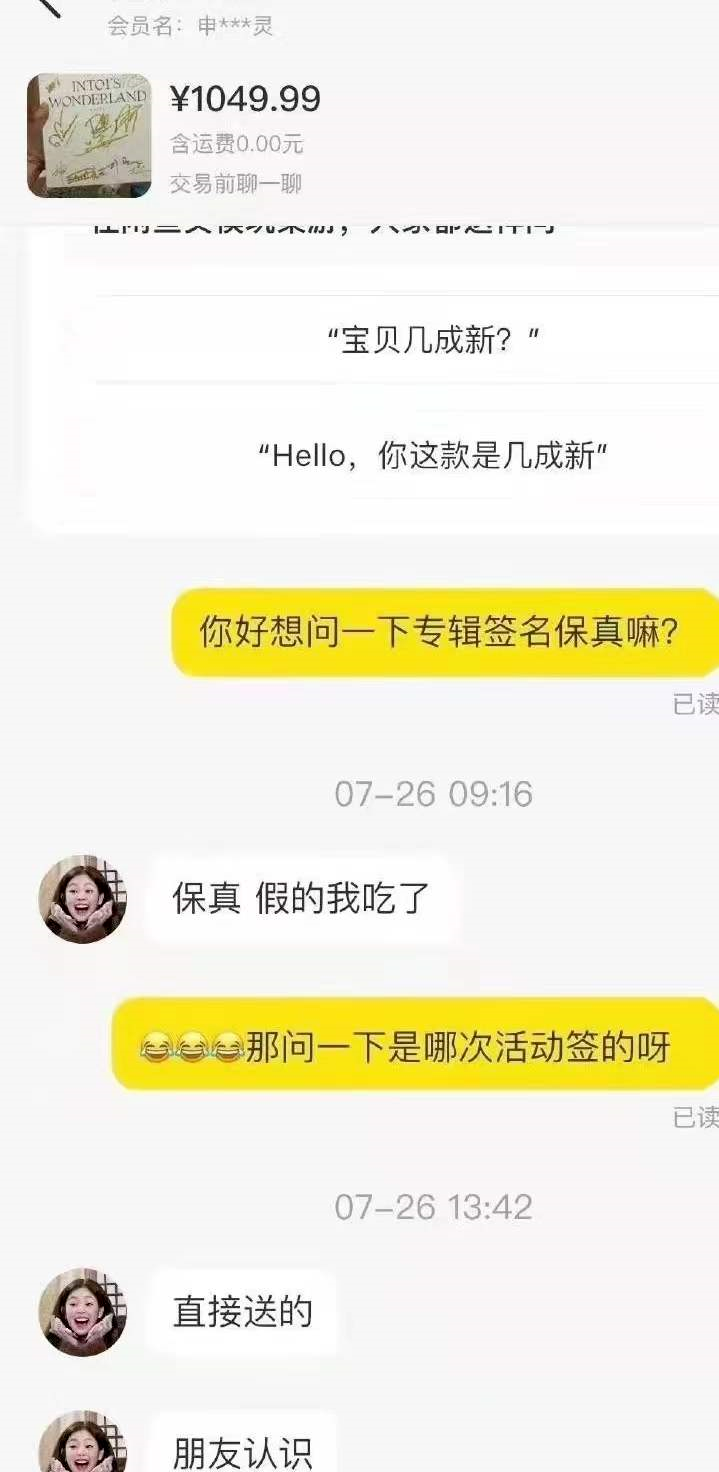Tap seller avatar next to "直接送的"
Screen dimensions: 719x1472
click(83, 1312)
